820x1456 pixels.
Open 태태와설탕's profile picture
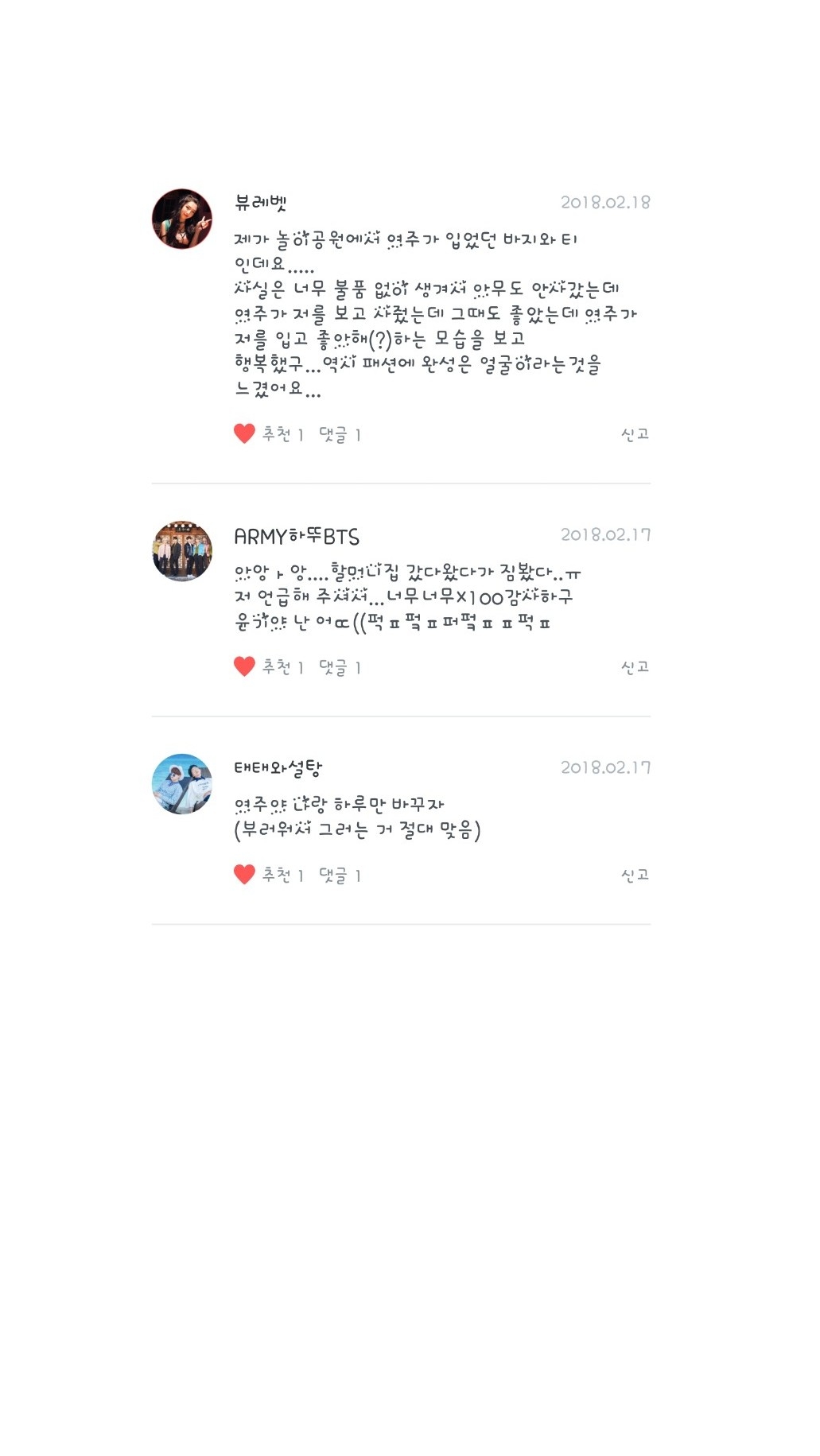(182, 784)
